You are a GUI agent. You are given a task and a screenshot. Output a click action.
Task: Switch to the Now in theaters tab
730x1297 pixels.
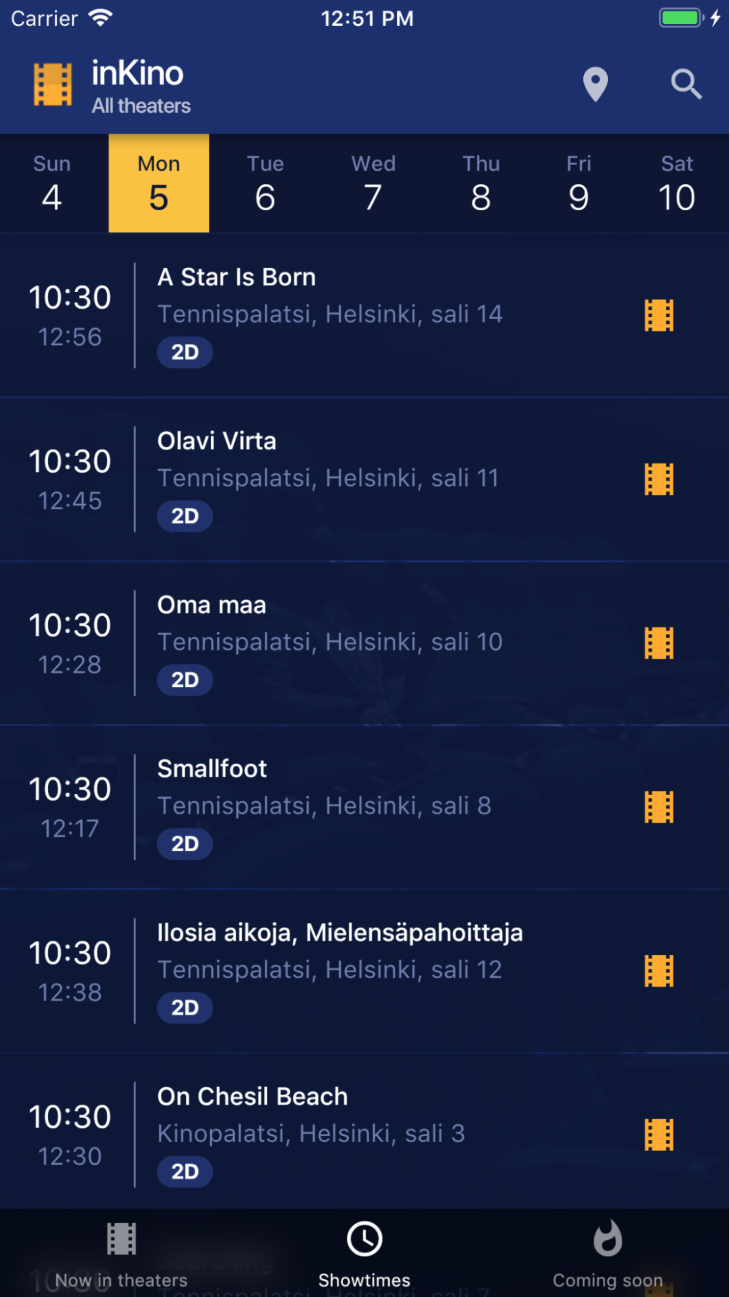click(x=121, y=1254)
